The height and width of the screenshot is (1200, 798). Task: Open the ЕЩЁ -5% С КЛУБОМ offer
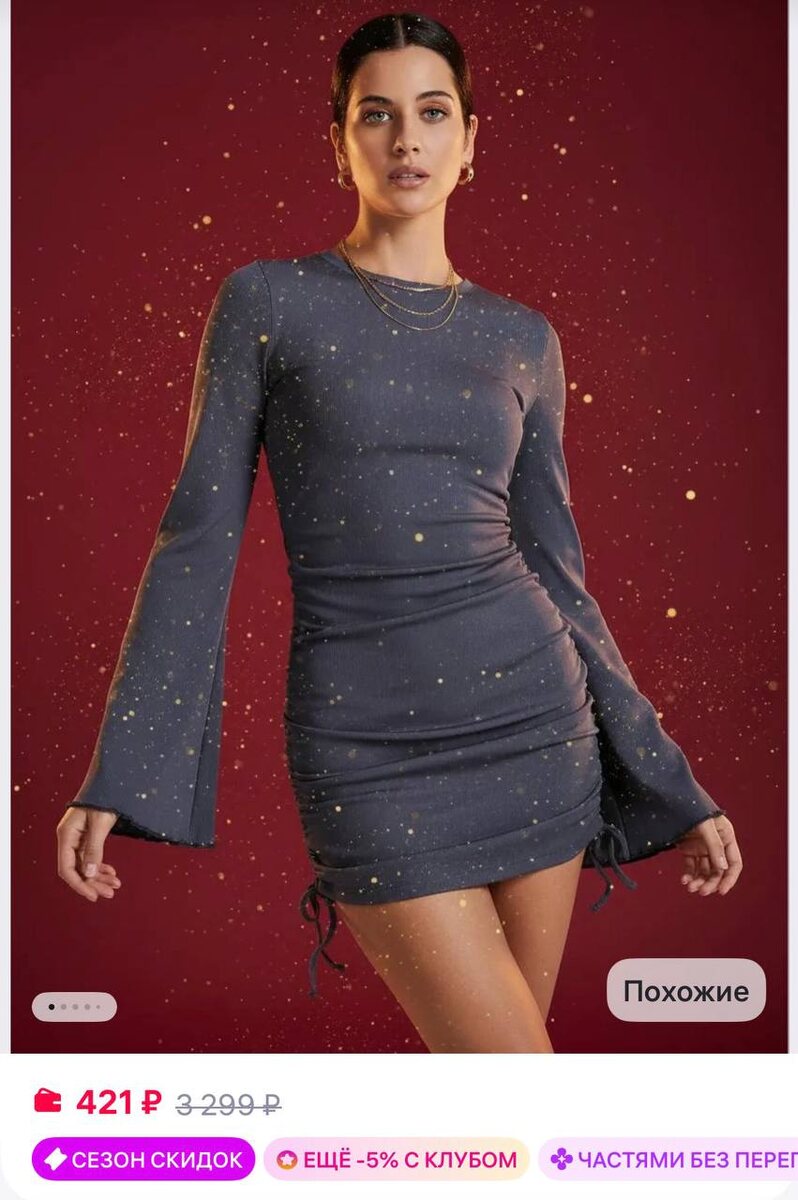pos(397,1160)
